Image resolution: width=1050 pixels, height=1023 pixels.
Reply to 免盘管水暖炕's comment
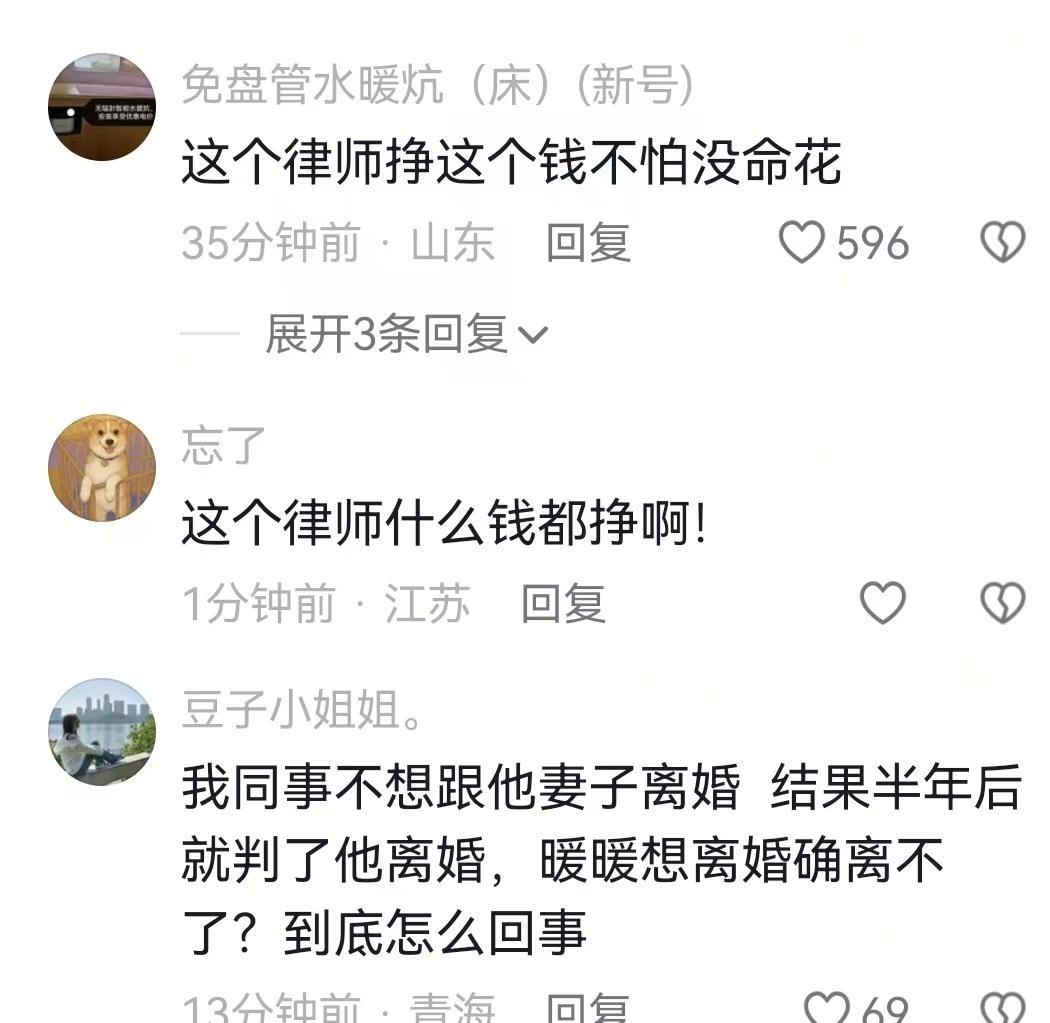[x=588, y=243]
